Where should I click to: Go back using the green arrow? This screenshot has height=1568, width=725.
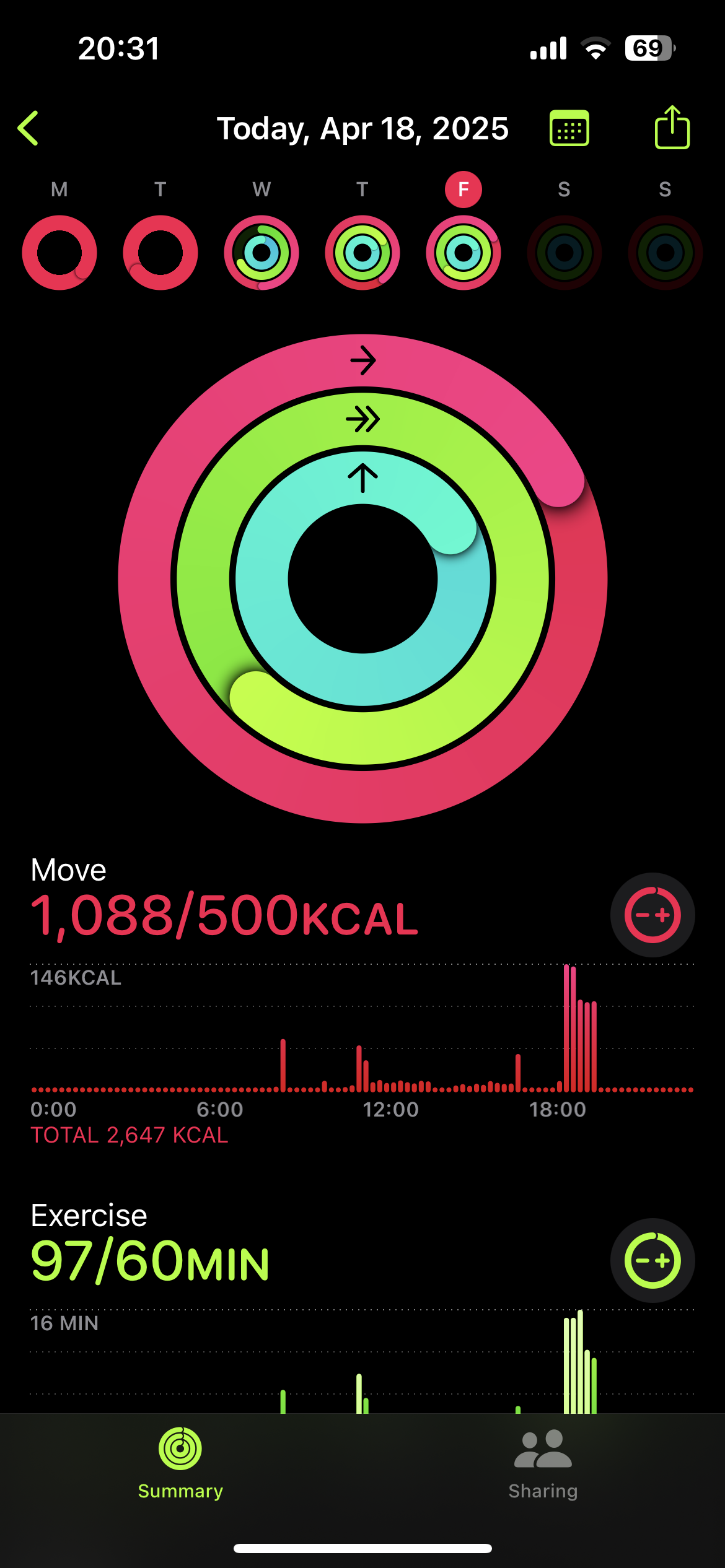tap(29, 128)
